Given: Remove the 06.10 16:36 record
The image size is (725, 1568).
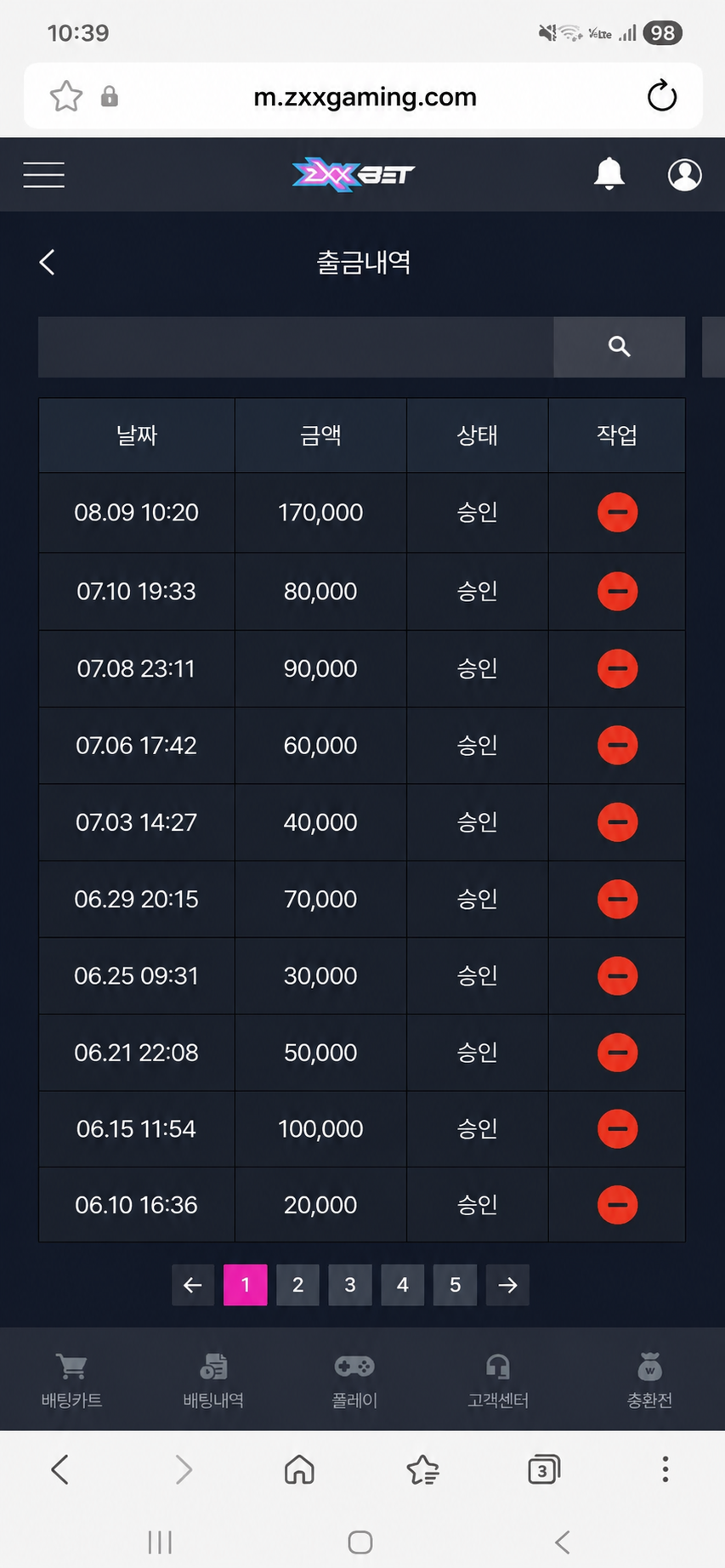Looking at the screenshot, I should [x=617, y=1205].
